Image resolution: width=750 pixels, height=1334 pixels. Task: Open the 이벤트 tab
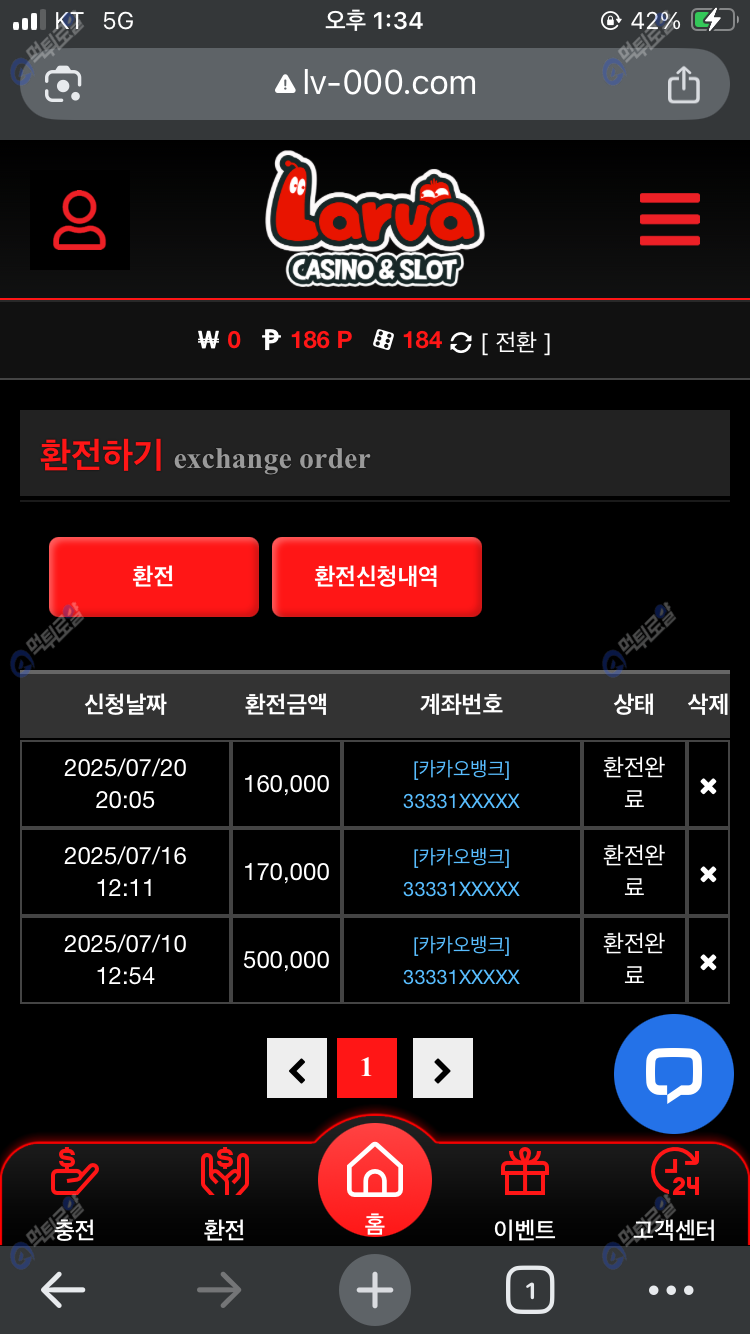[x=525, y=1195]
